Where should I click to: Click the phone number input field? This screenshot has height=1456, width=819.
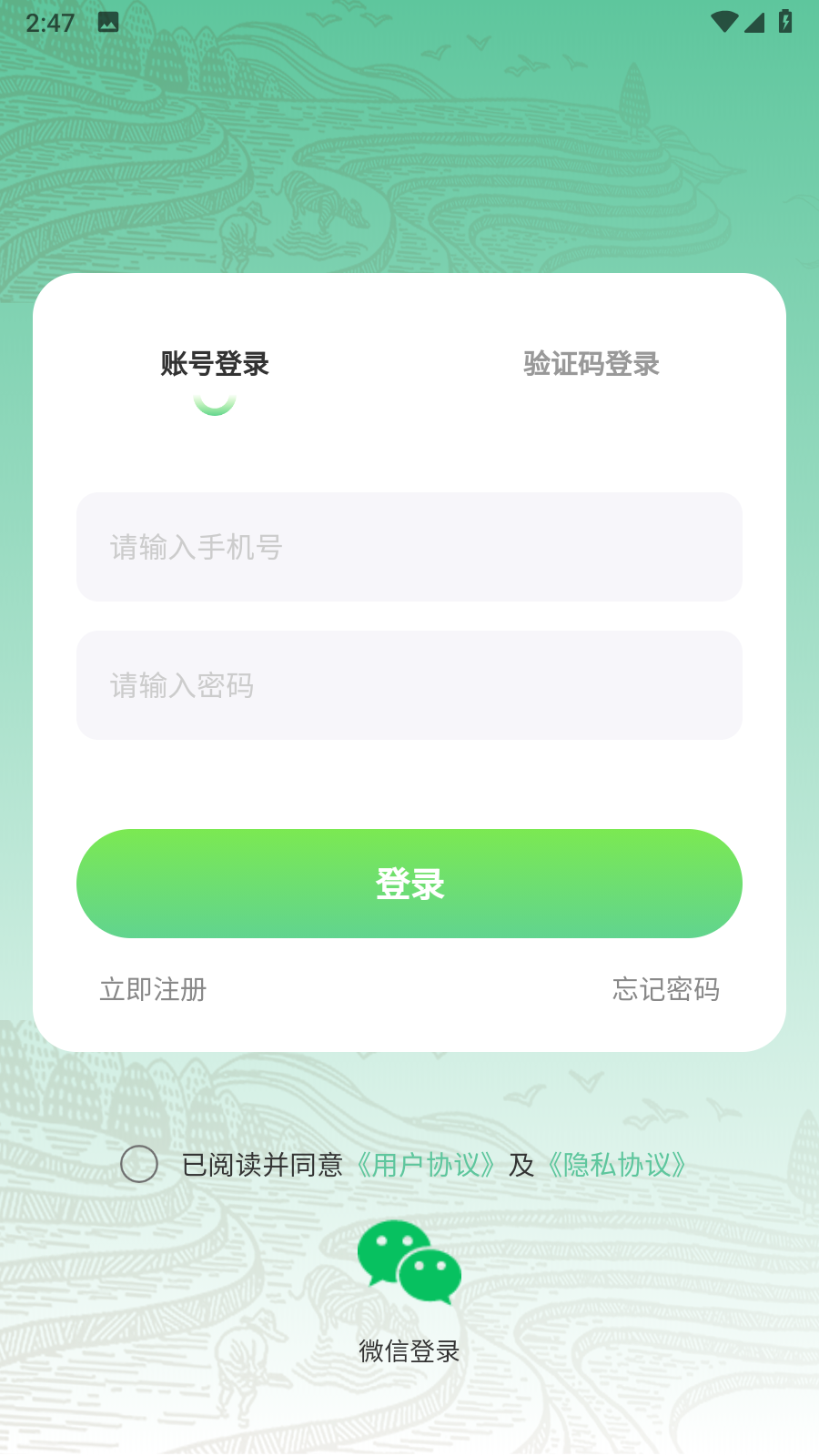point(409,548)
